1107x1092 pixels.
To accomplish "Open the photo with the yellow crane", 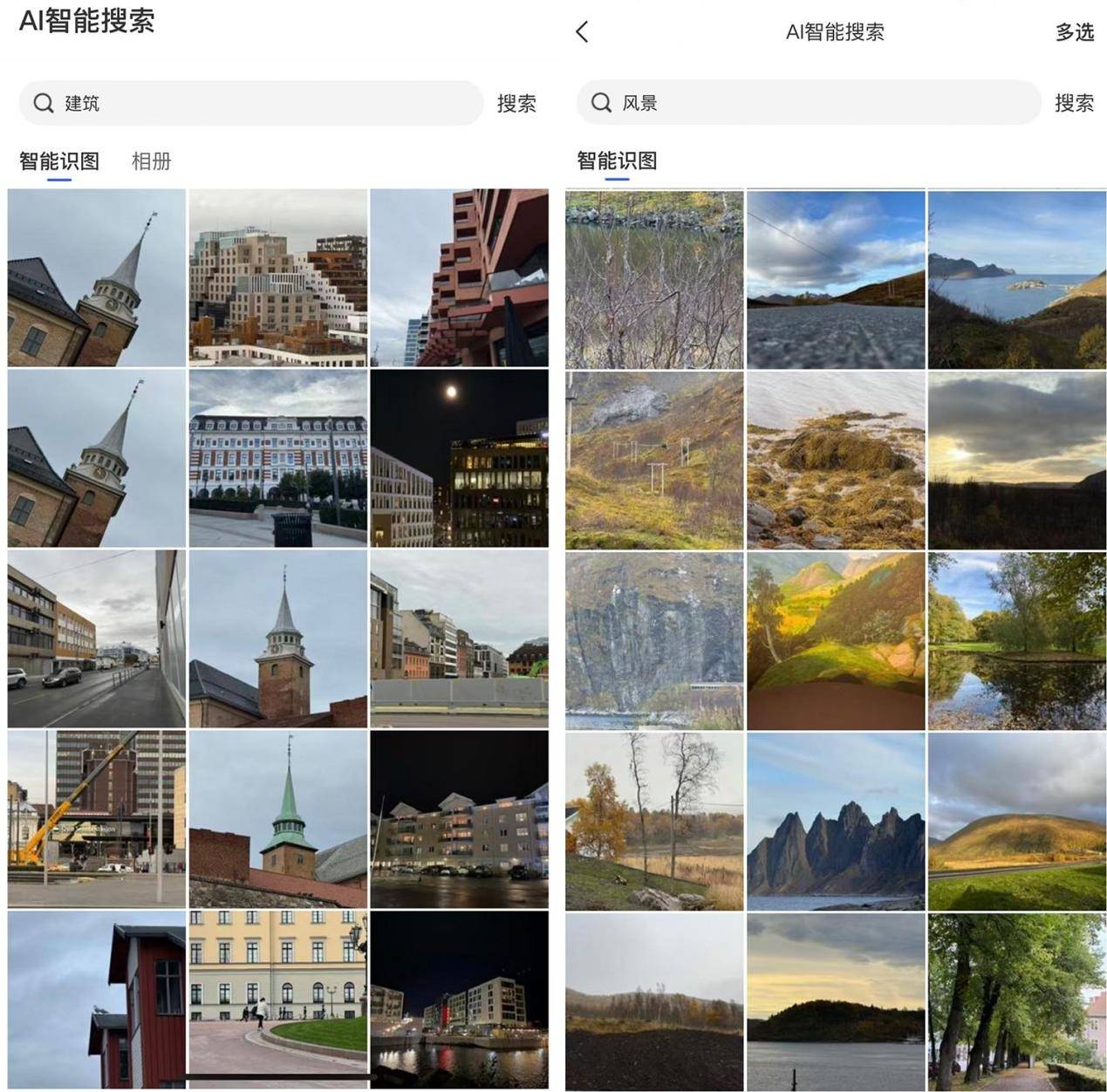I will [x=96, y=818].
